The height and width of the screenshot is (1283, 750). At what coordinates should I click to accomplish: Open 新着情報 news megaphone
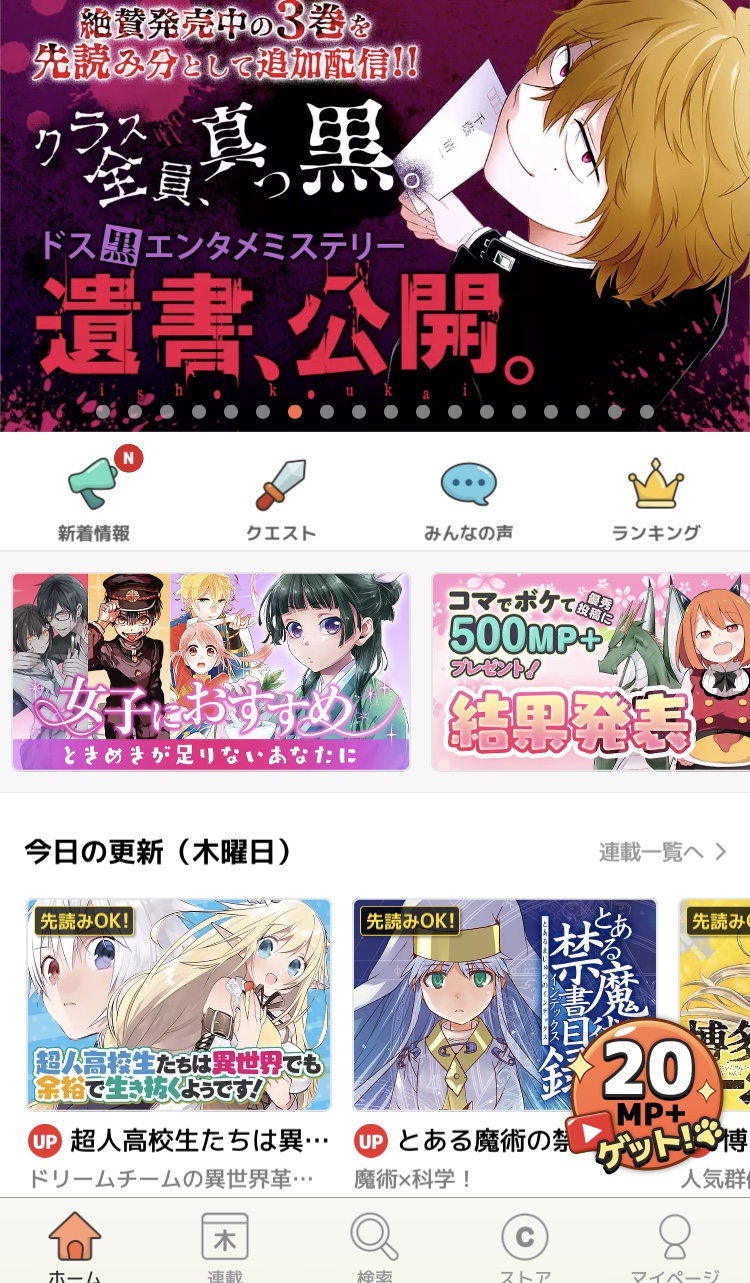coord(94,496)
